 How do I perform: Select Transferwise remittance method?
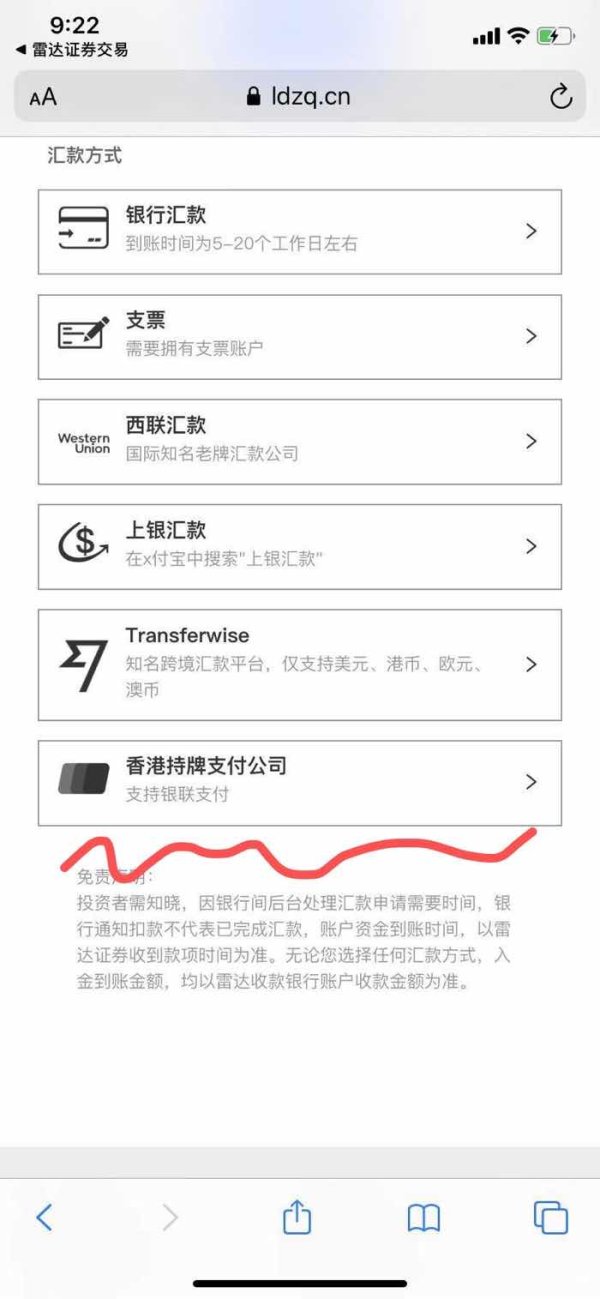pos(299,664)
